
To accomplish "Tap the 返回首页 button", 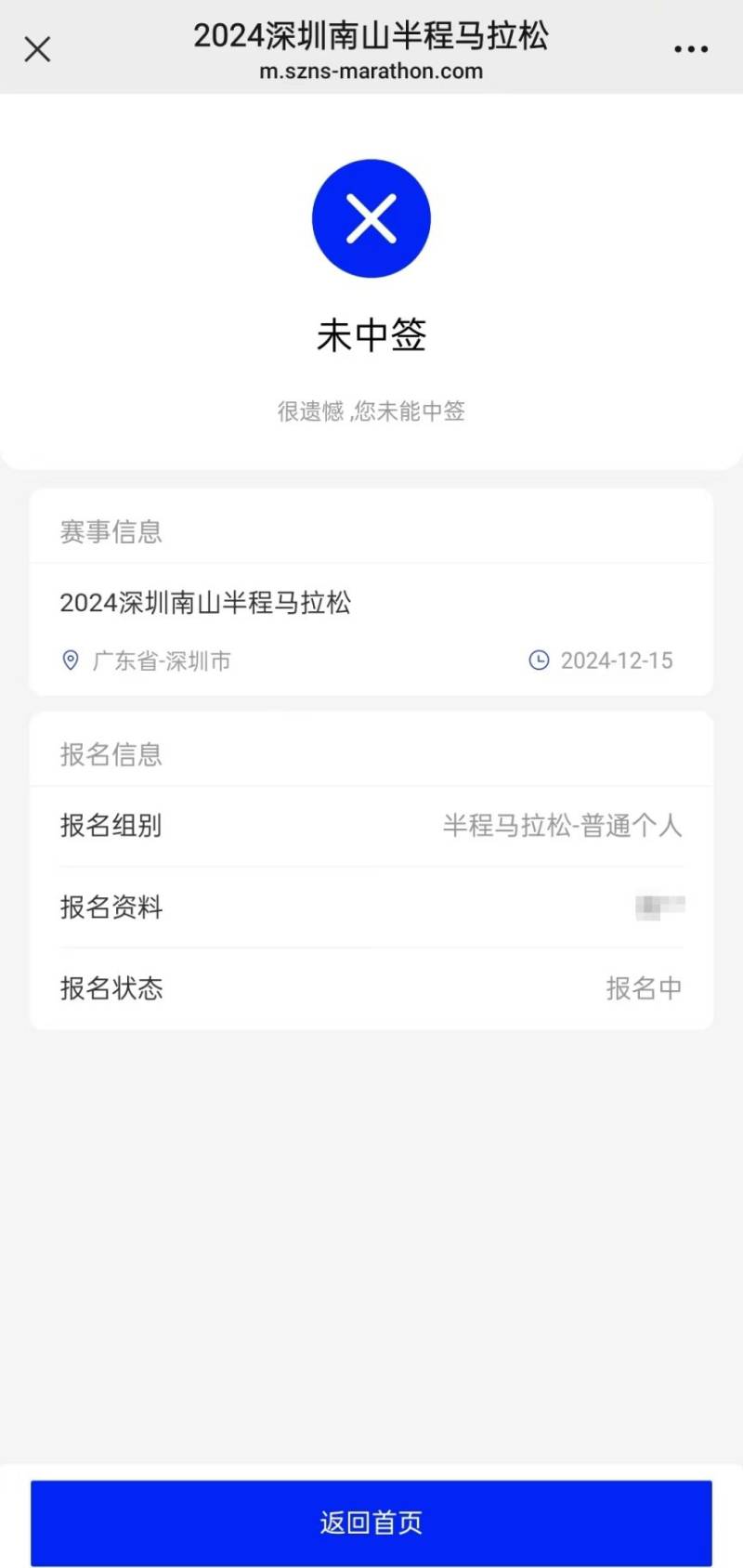I will point(371,1522).
